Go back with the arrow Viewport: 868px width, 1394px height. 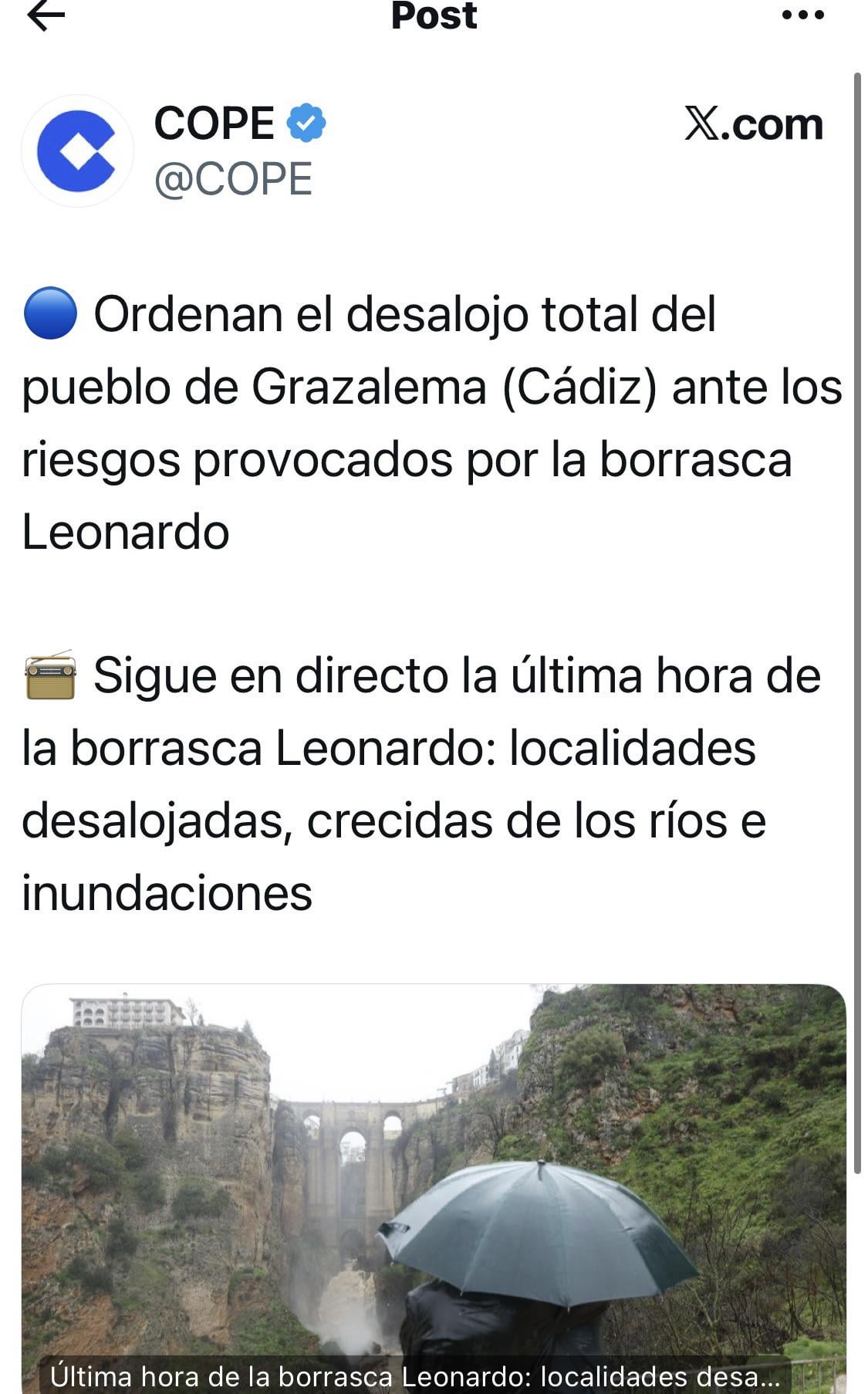click(46, 15)
